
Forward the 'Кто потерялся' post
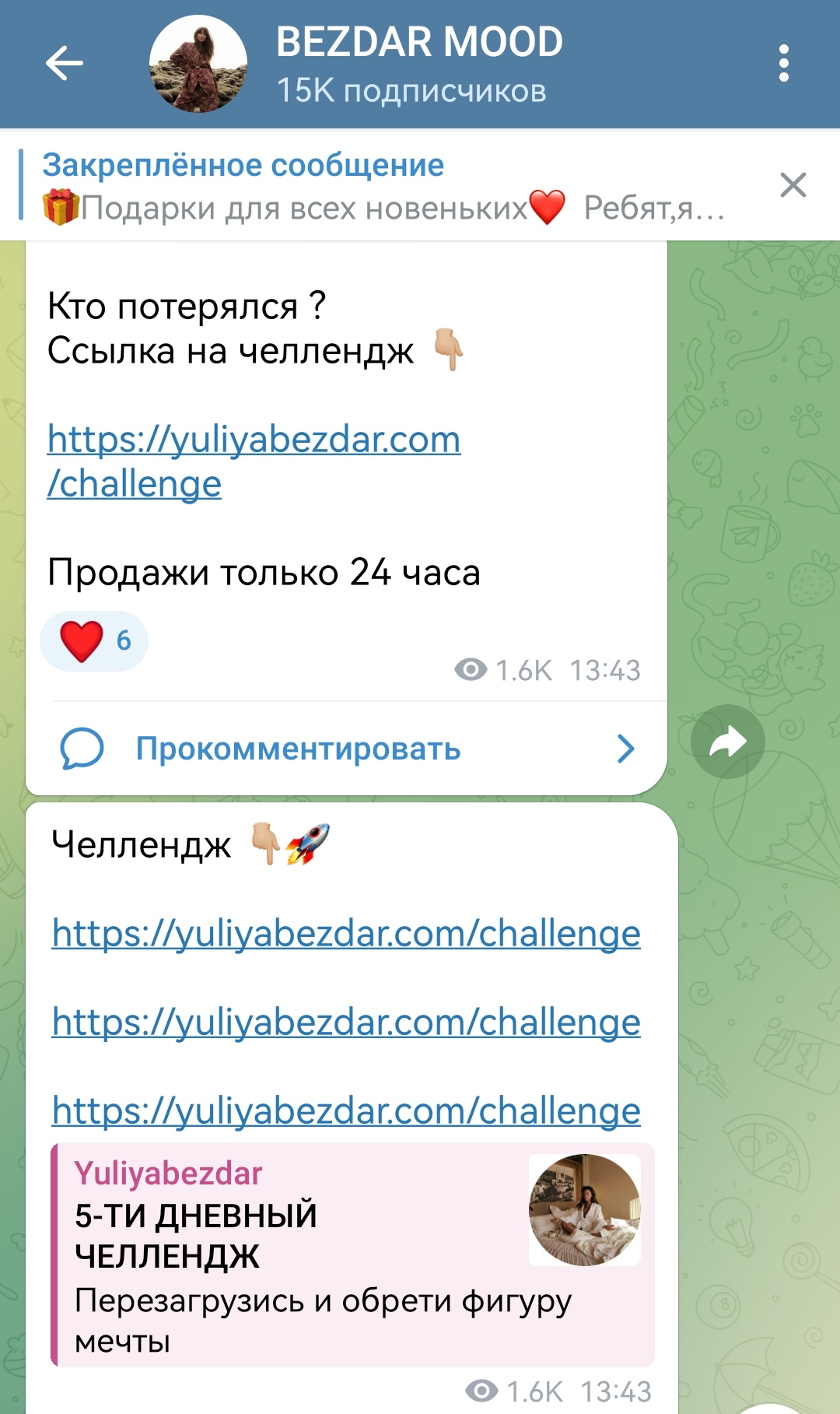click(x=727, y=742)
